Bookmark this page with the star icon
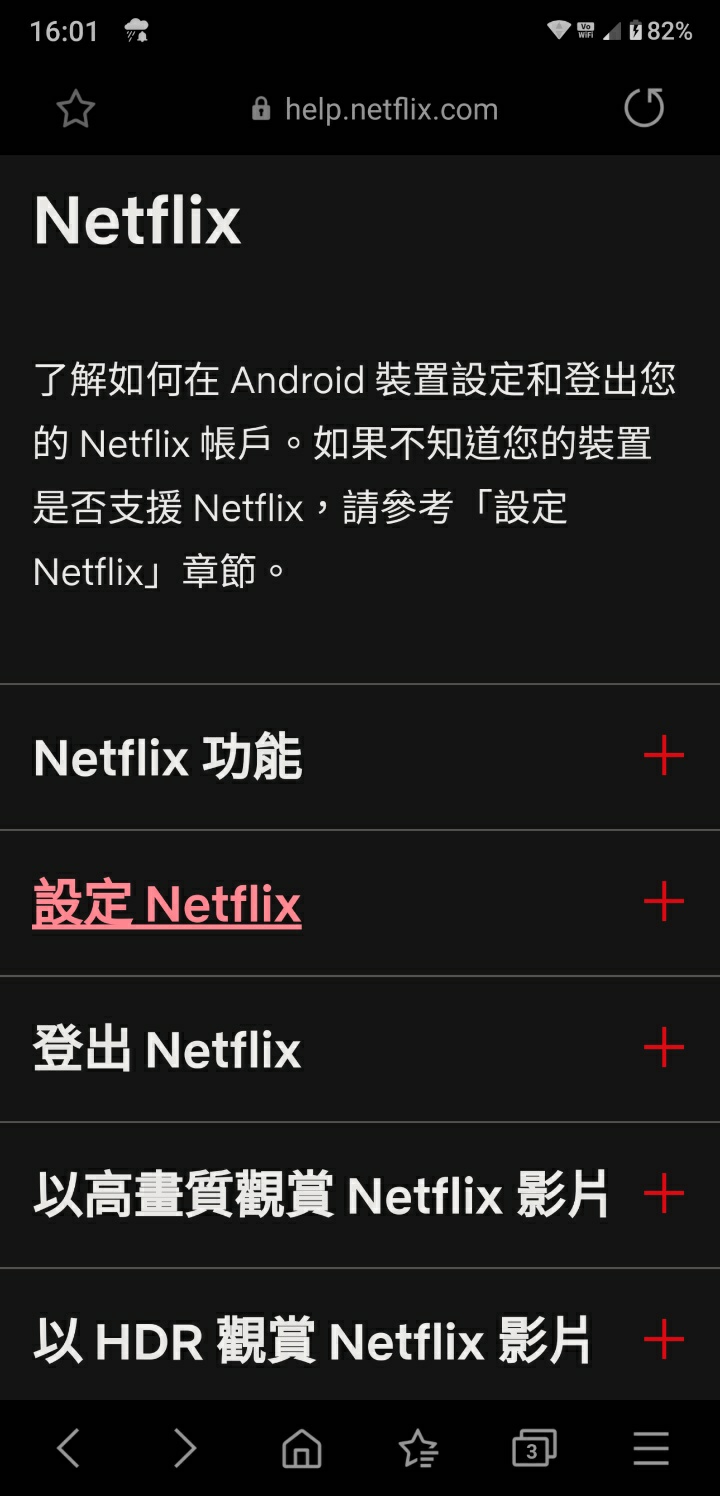This screenshot has width=720, height=1496. click(x=75, y=109)
